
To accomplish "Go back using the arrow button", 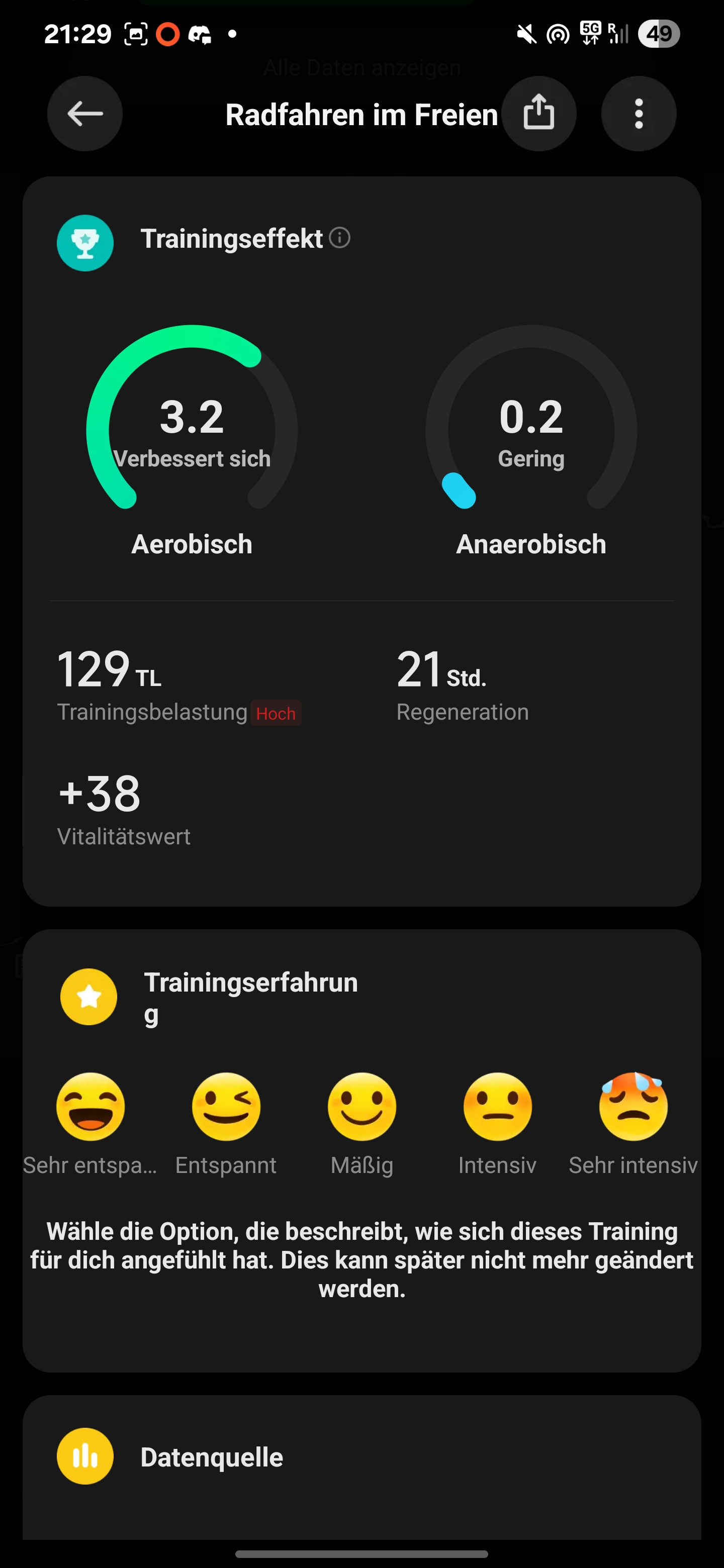I will tap(84, 114).
